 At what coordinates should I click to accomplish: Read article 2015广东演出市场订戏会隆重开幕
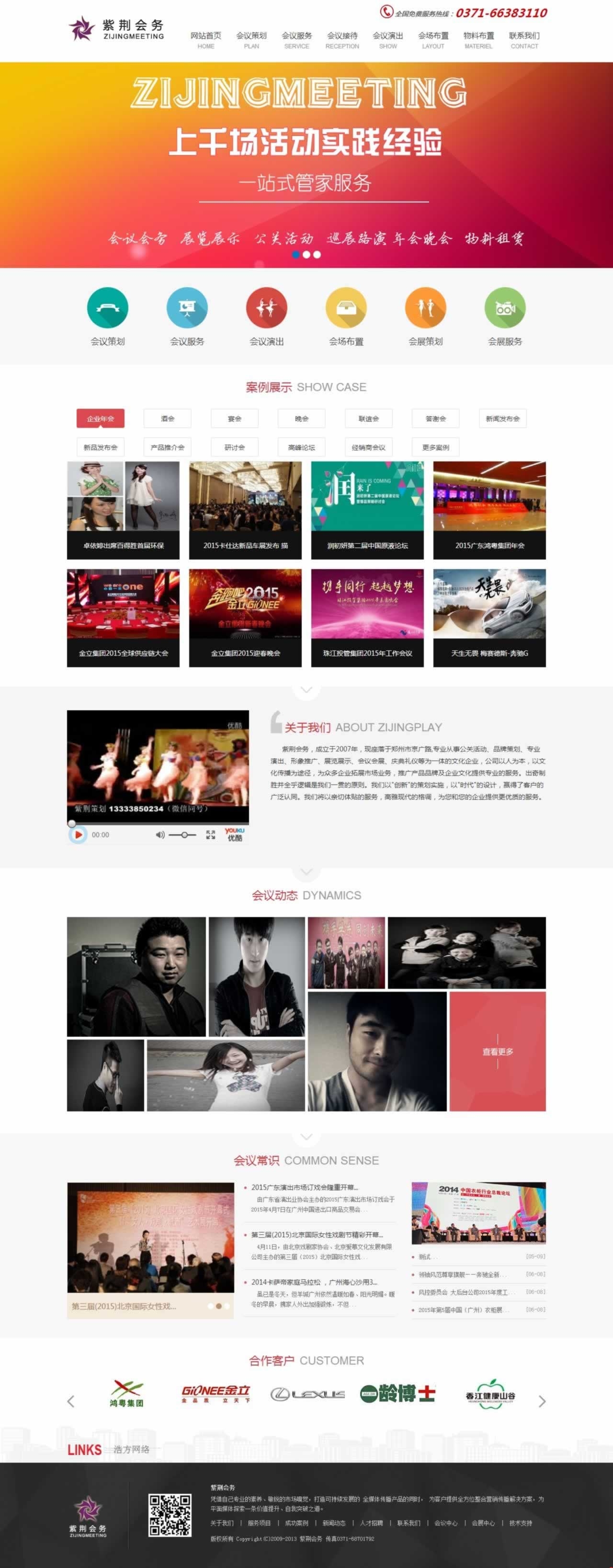304,1187
